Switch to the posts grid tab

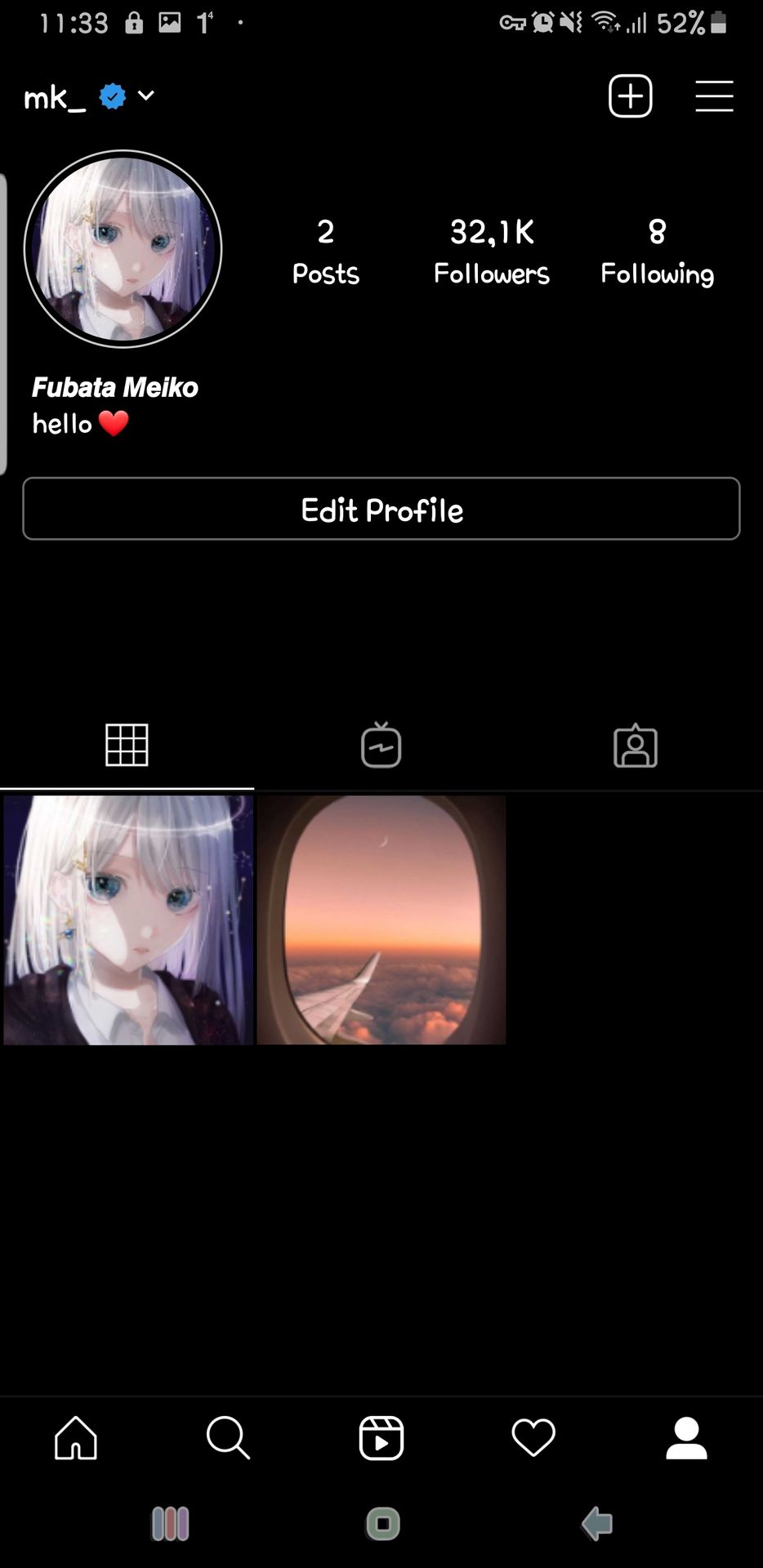[x=127, y=745]
